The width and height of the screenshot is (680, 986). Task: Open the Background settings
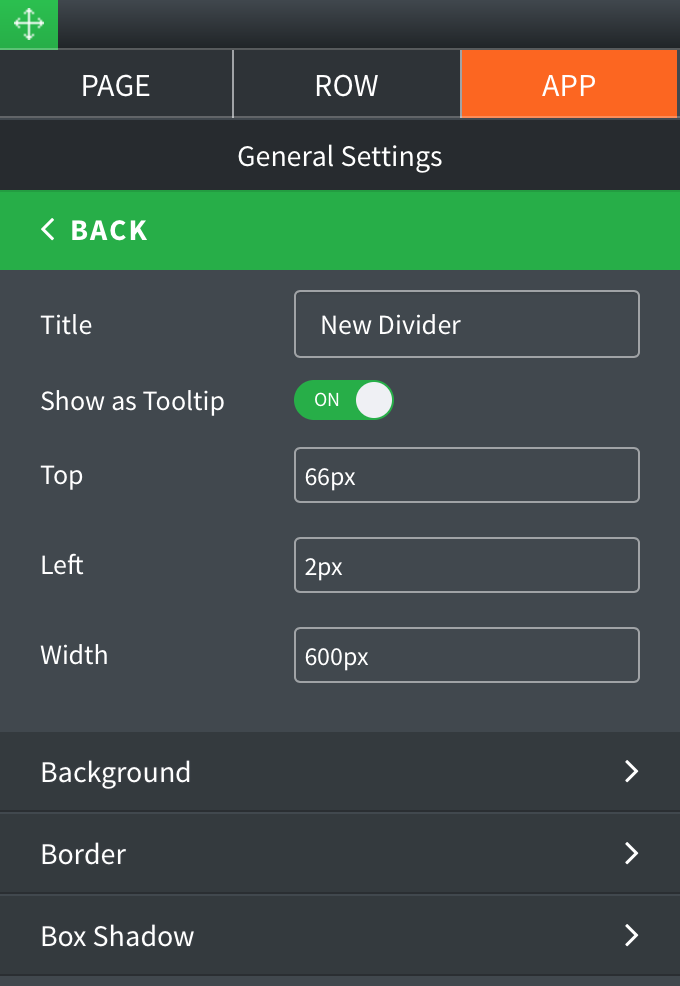coord(340,772)
